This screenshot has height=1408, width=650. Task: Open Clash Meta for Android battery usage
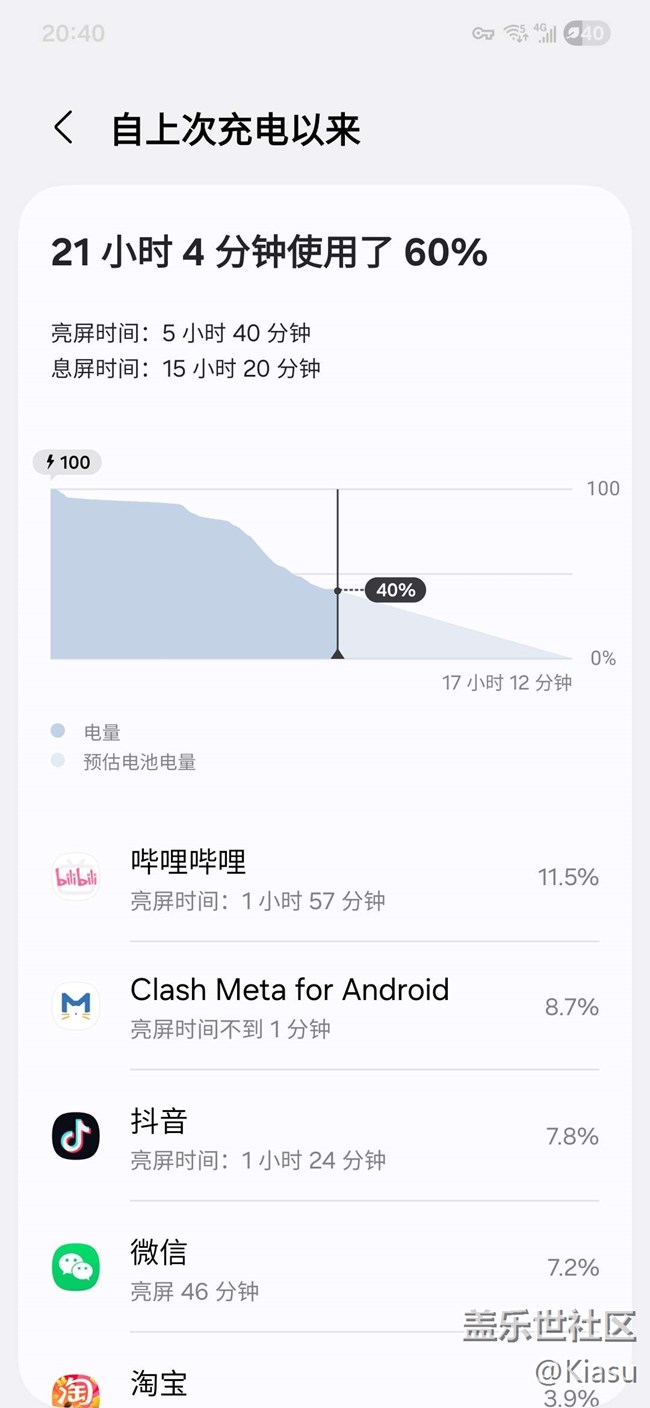[325, 1006]
